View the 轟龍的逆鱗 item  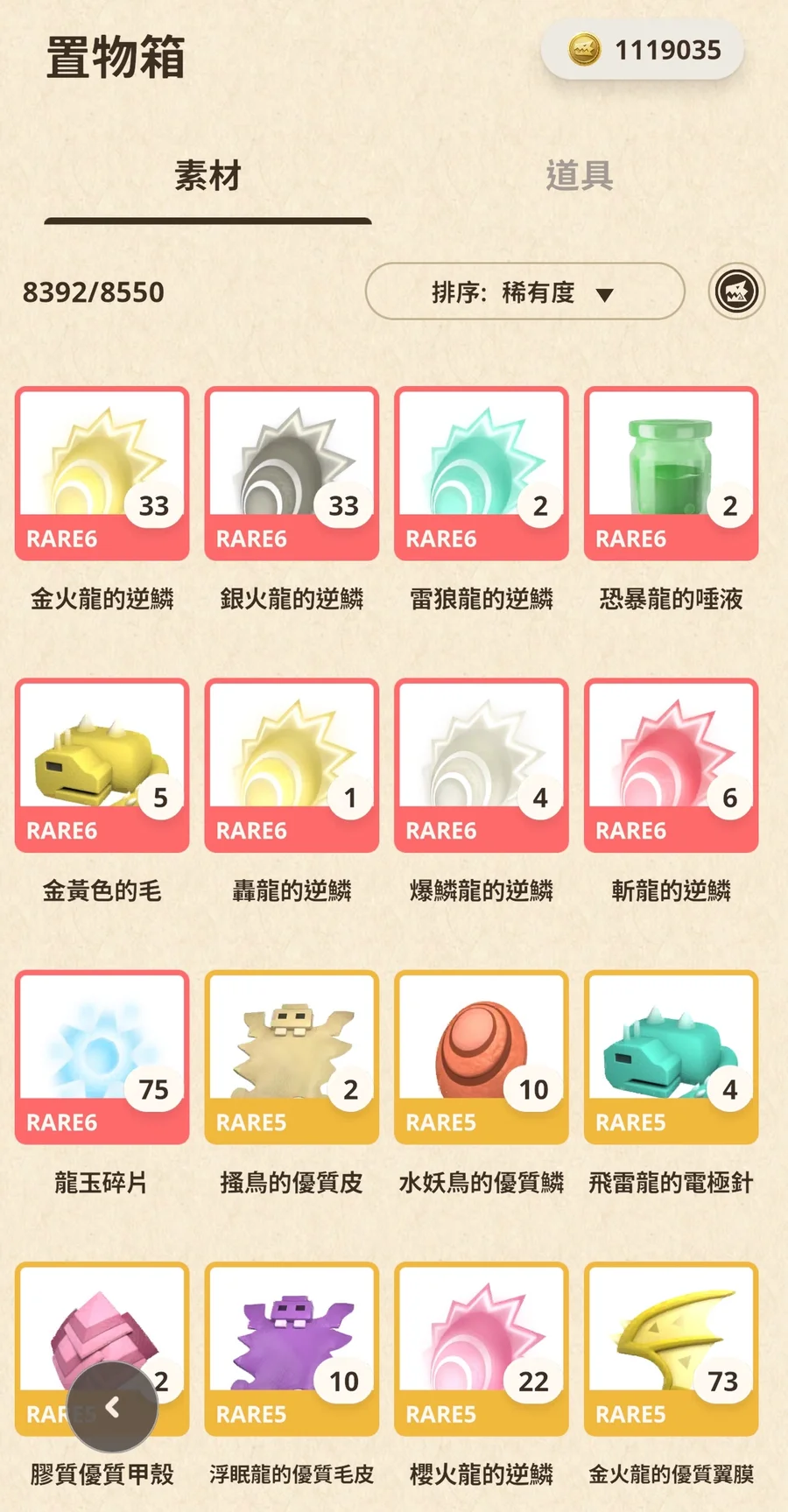pyautogui.click(x=292, y=765)
